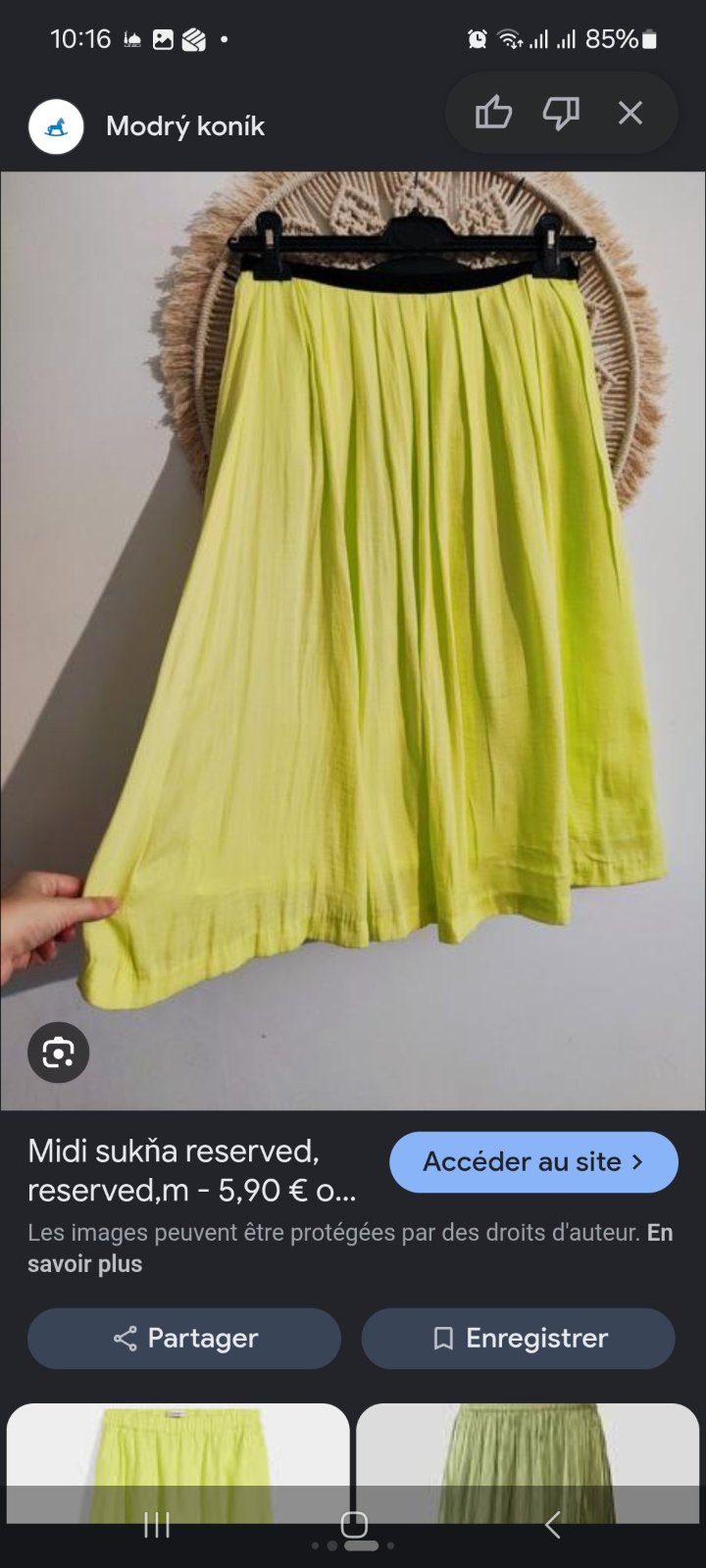The height and width of the screenshot is (1568, 706).
Task: Open the olive green skirt related image
Action: point(528,1463)
